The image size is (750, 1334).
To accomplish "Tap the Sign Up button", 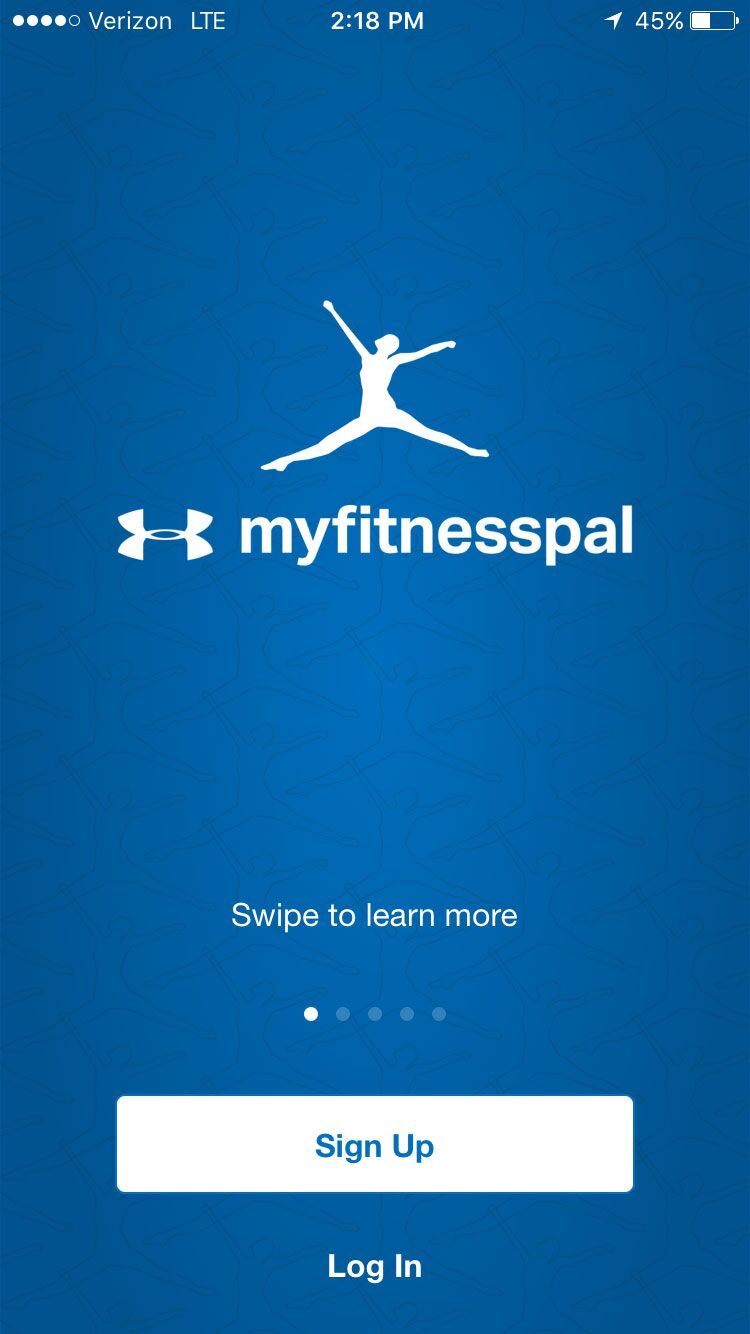I will (375, 1144).
